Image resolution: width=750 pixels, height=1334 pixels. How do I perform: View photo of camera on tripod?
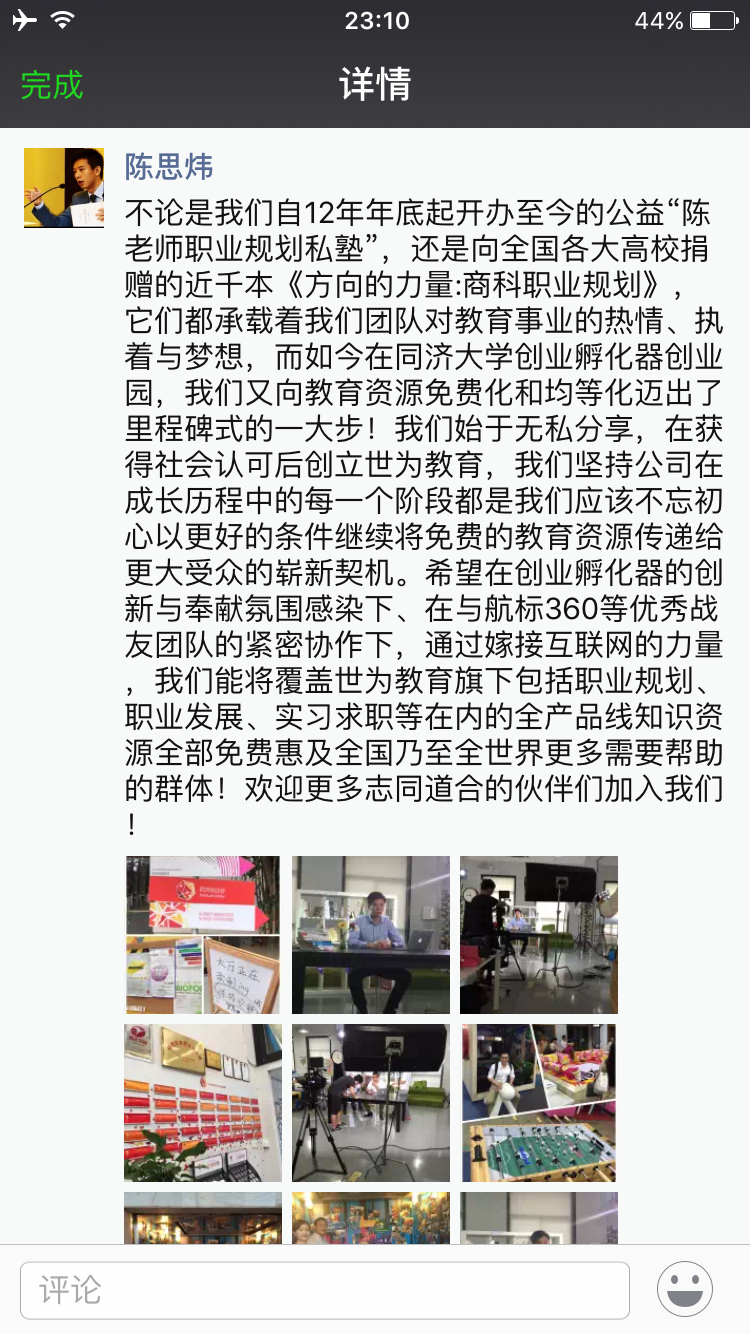pos(371,1103)
